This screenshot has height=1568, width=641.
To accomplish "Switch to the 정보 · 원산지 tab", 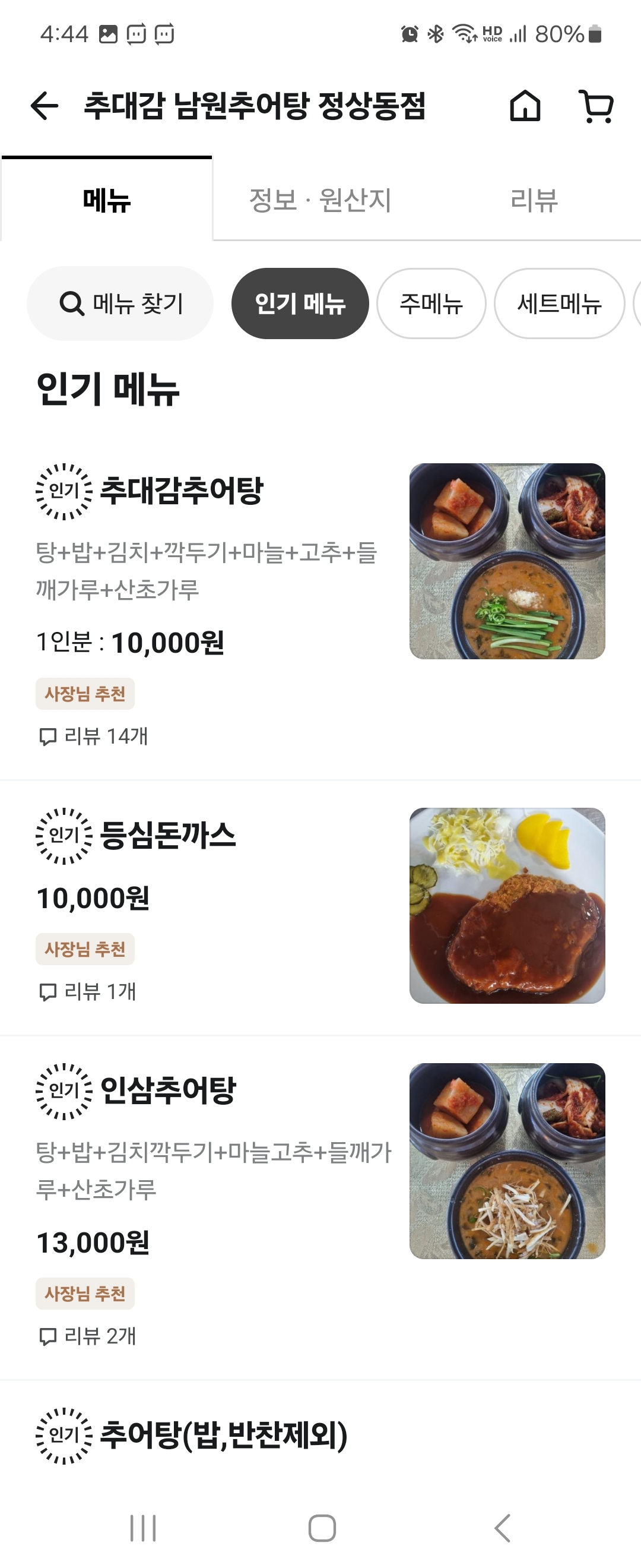I will click(x=320, y=200).
